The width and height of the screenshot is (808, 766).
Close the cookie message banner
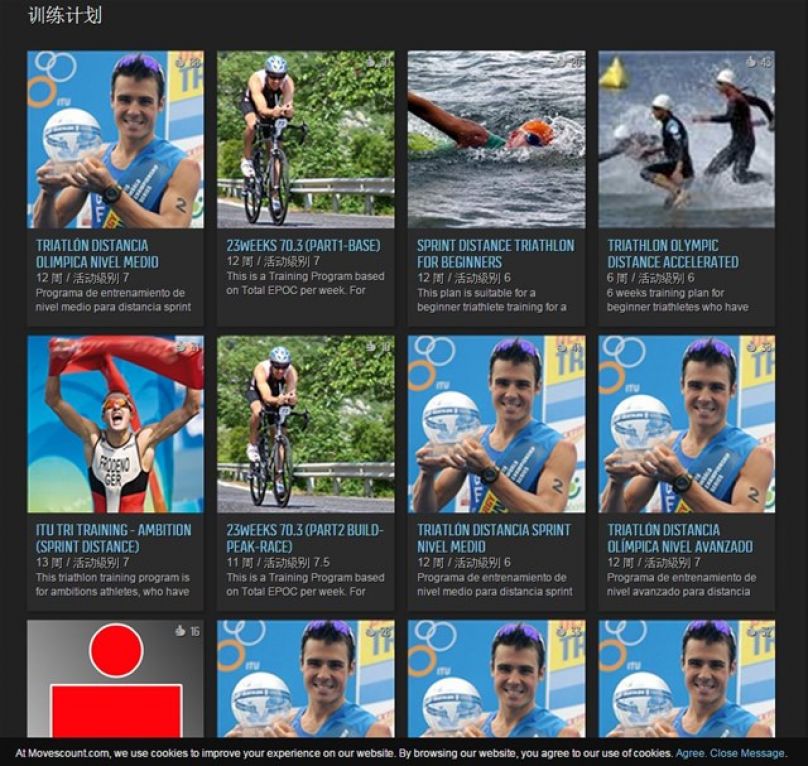pos(747,753)
